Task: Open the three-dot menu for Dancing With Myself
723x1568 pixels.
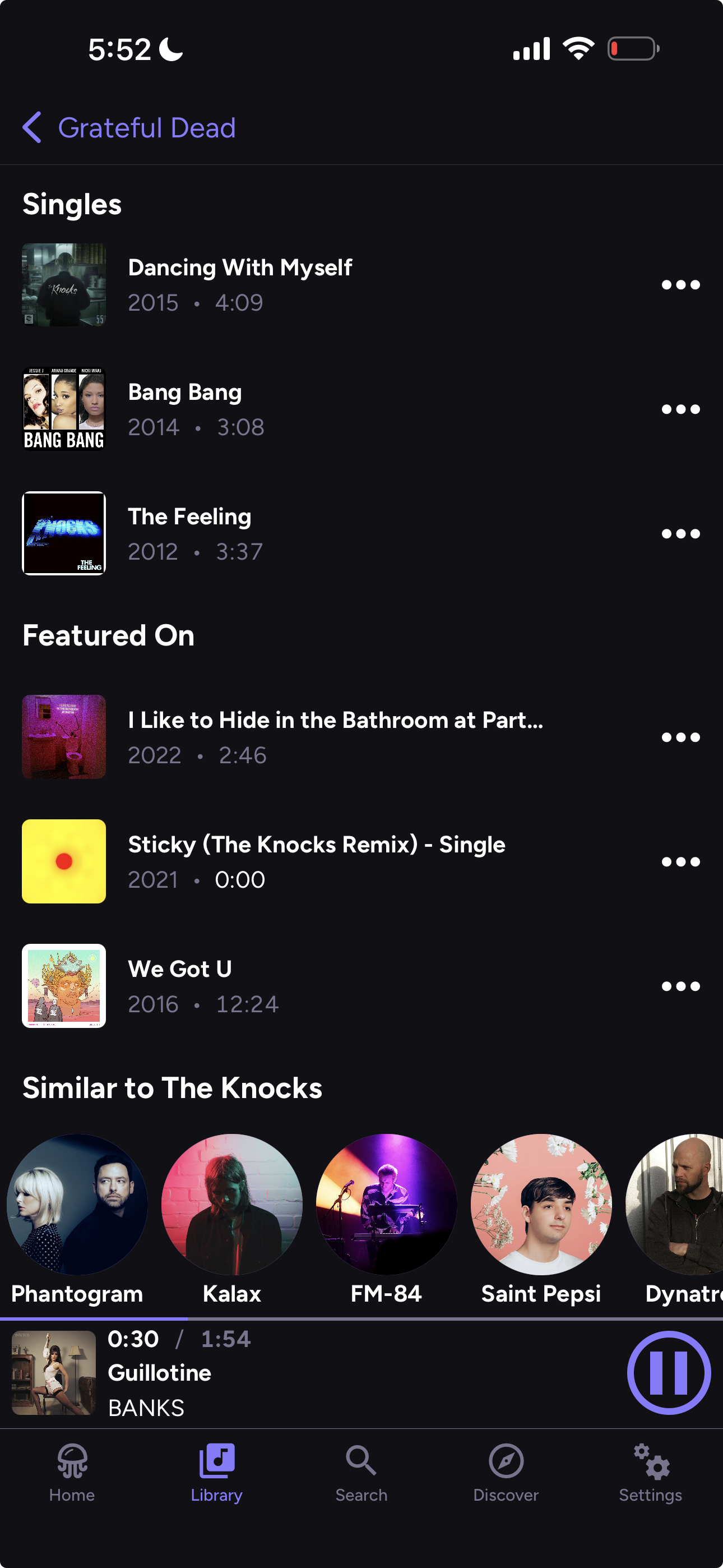Action: (680, 284)
